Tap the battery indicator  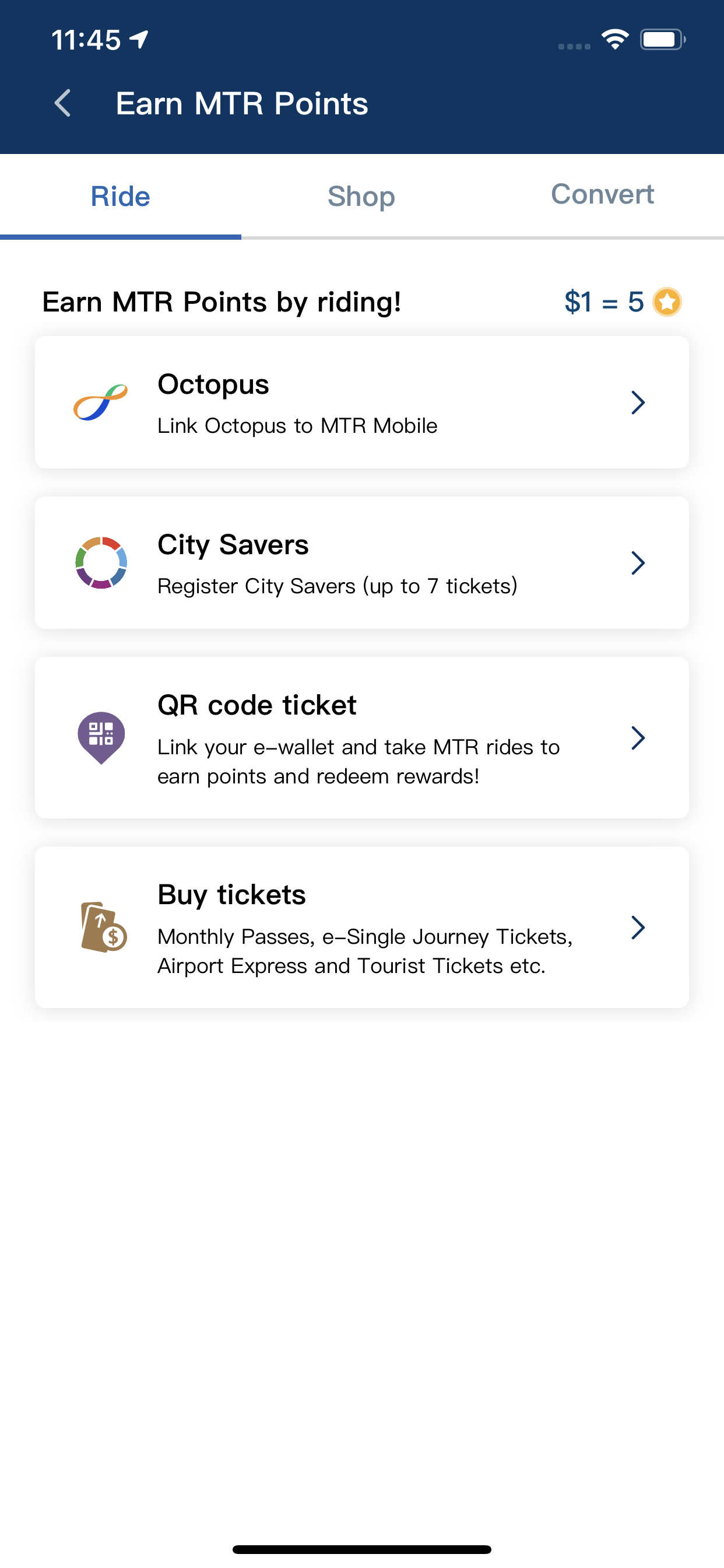tap(662, 38)
